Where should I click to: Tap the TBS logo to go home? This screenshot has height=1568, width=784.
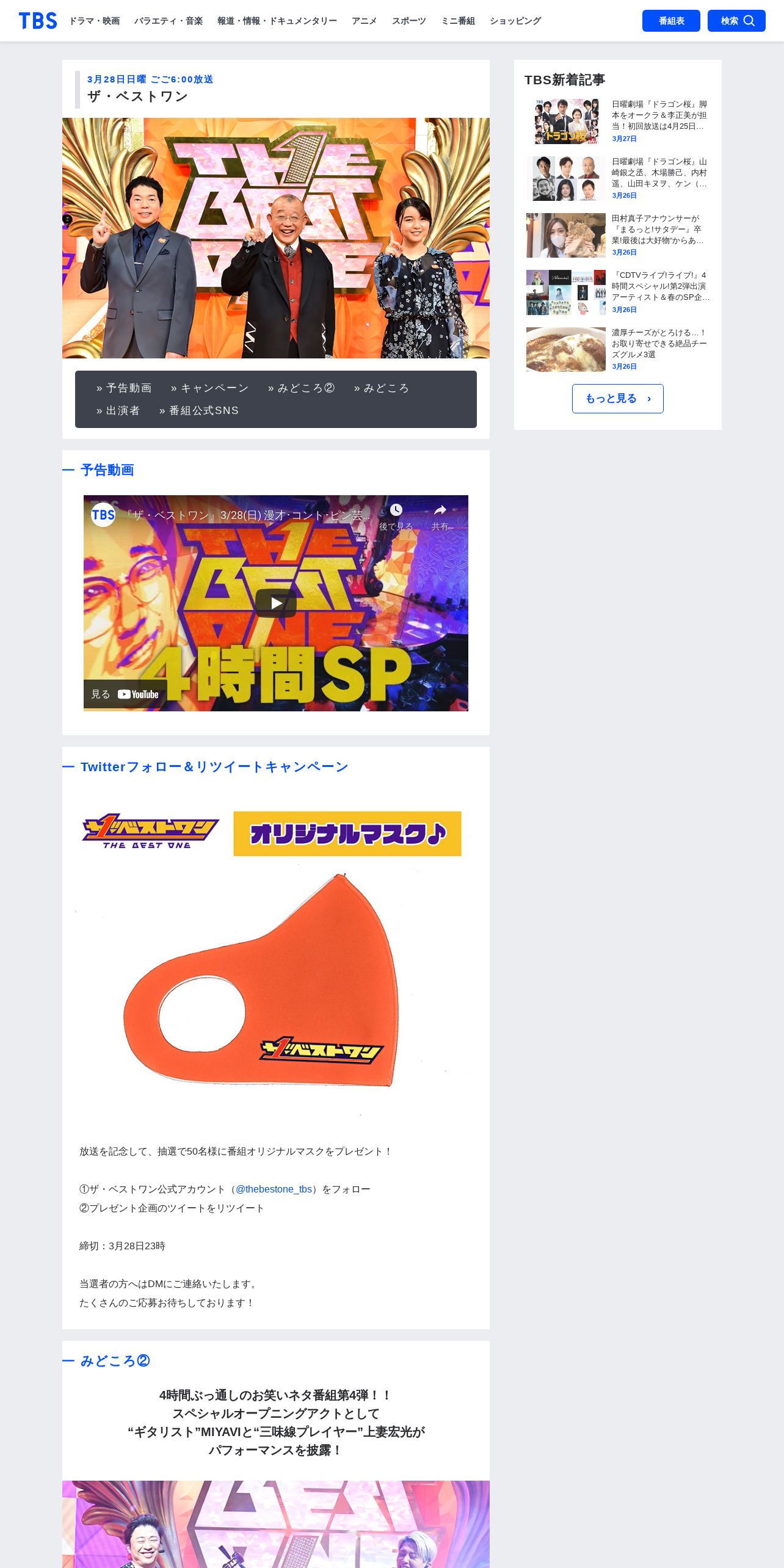tap(38, 21)
